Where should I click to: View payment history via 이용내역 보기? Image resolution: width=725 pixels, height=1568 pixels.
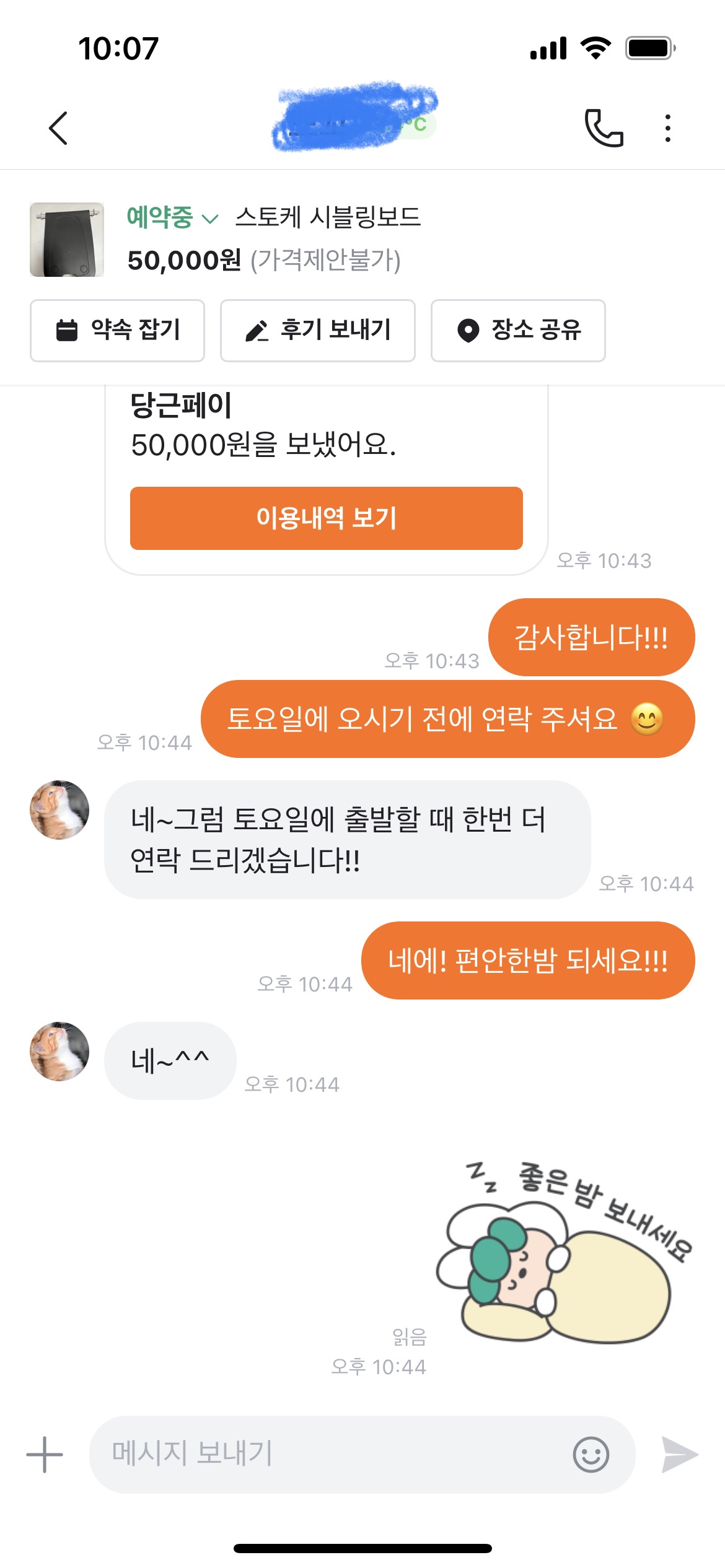[x=327, y=518]
